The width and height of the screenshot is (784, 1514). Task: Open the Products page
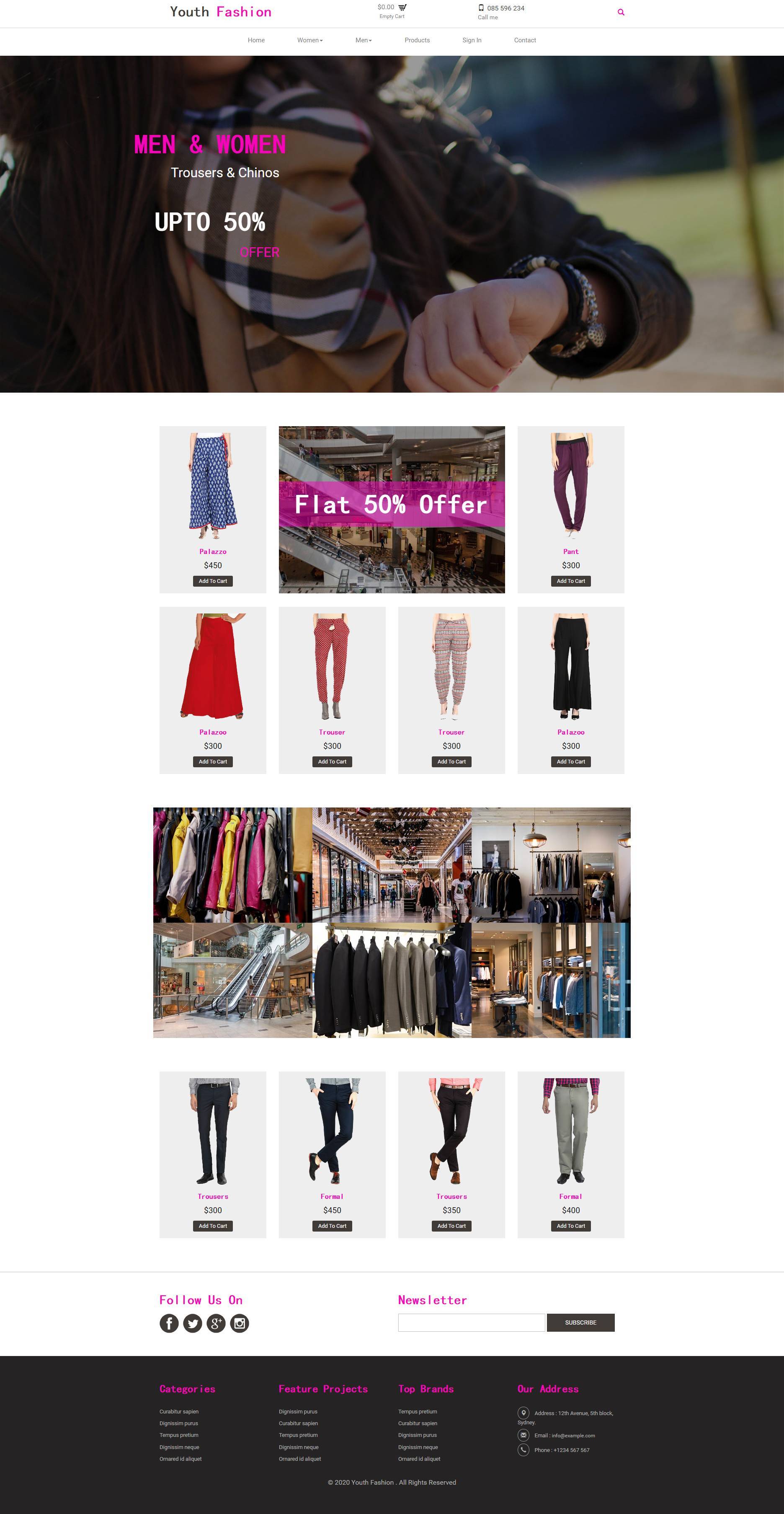[417, 41]
